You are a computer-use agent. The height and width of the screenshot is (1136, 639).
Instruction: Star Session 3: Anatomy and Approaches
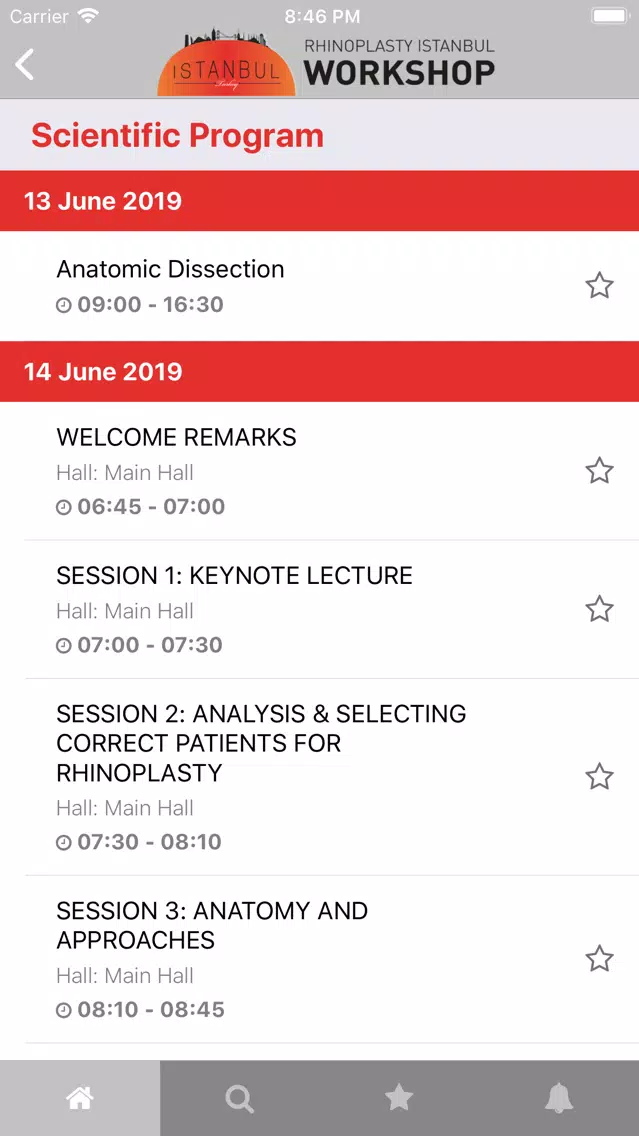599,958
